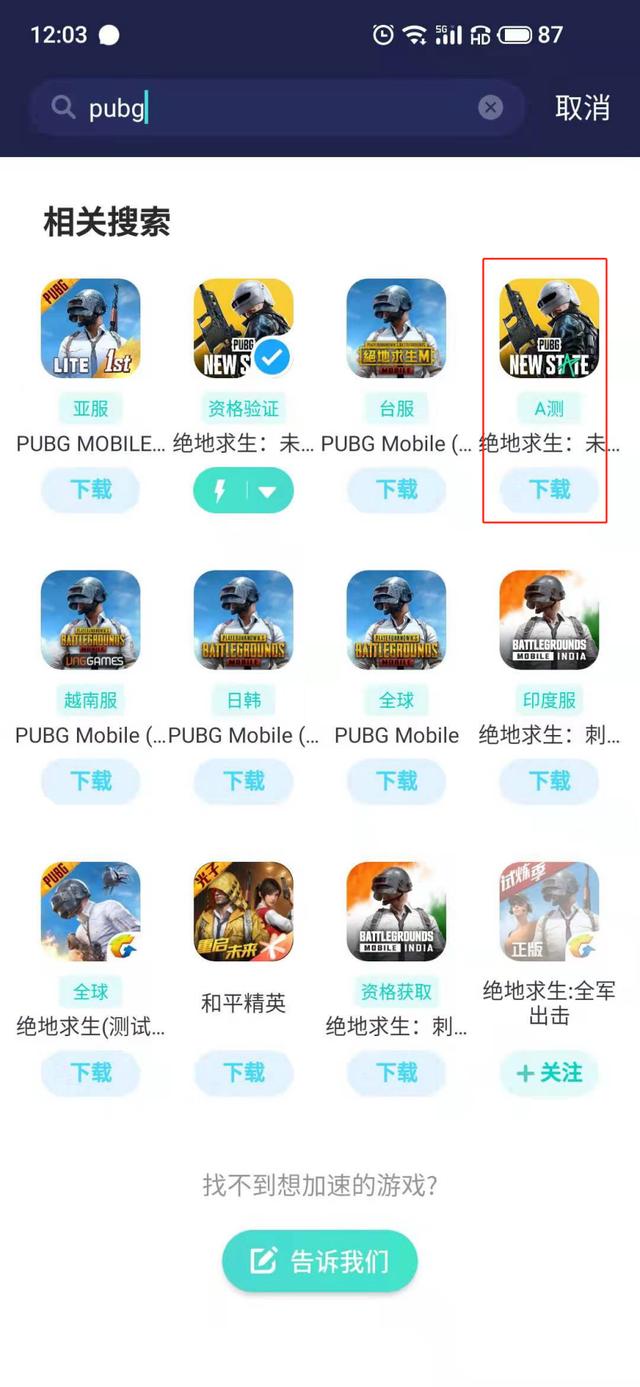Screen dimensions: 640x1387
Task: Tap 取消 to cancel the search
Action: (582, 107)
